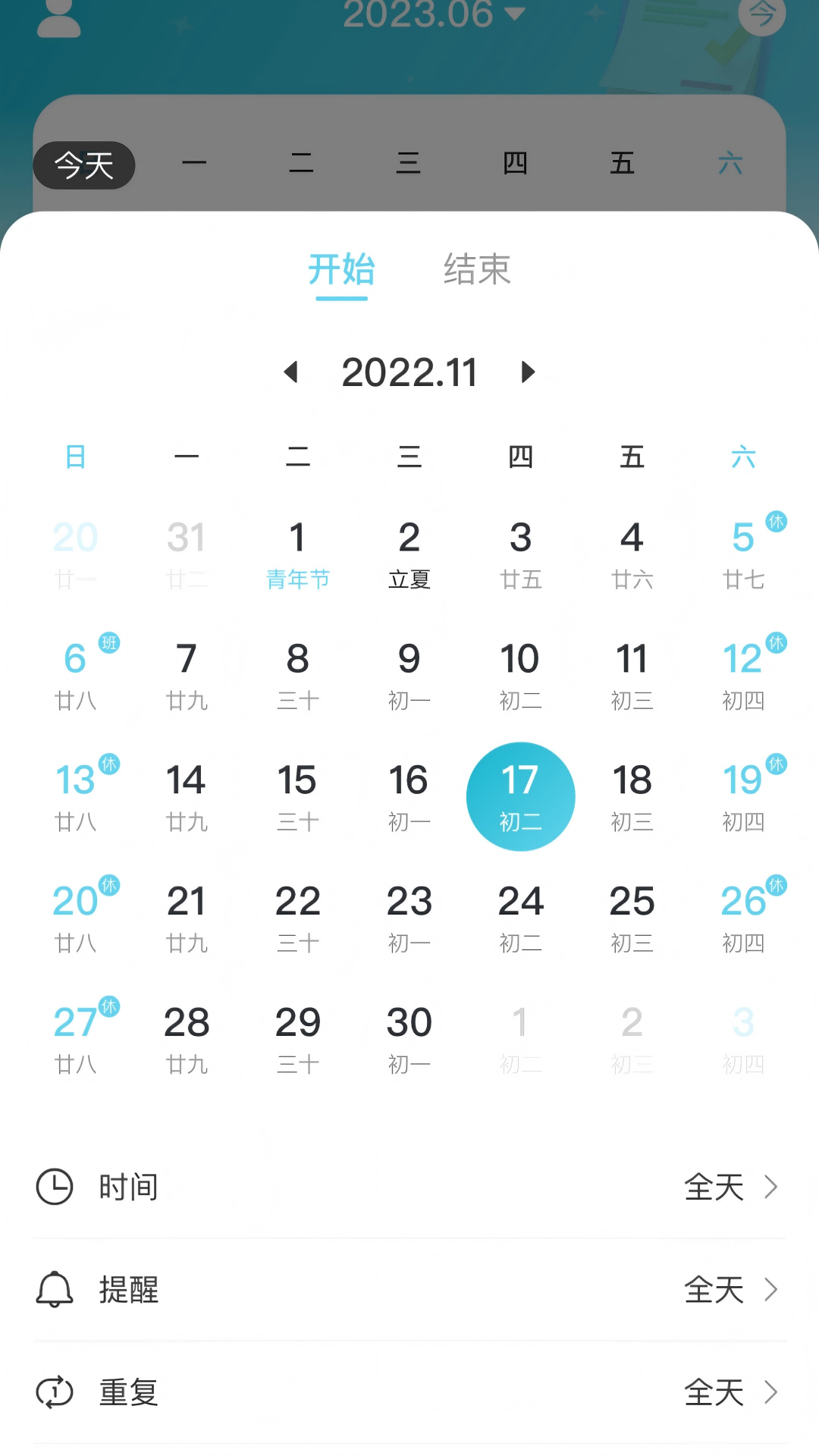
Task: Pick date 10 in the calendar
Action: (520, 675)
